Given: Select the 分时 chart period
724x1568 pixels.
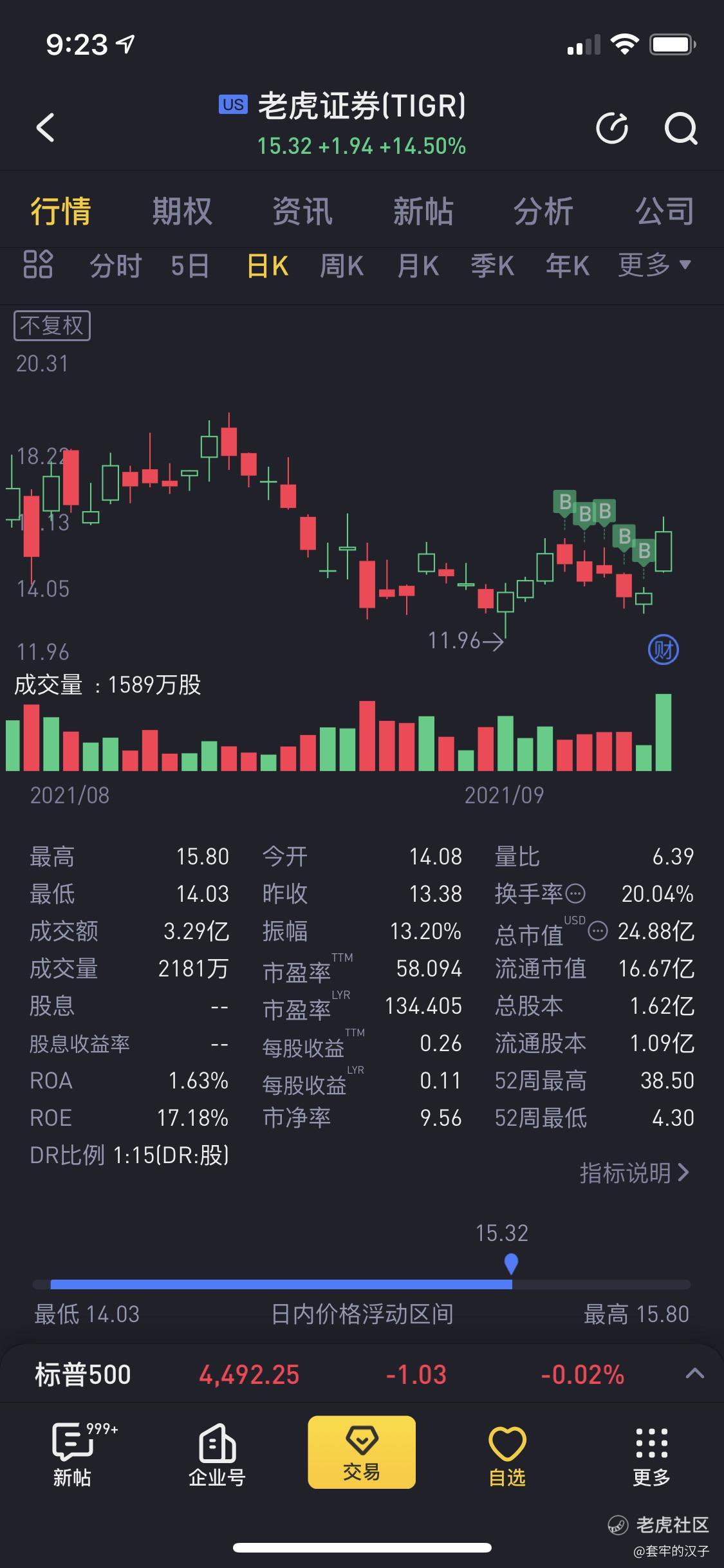Looking at the screenshot, I should point(116,265).
